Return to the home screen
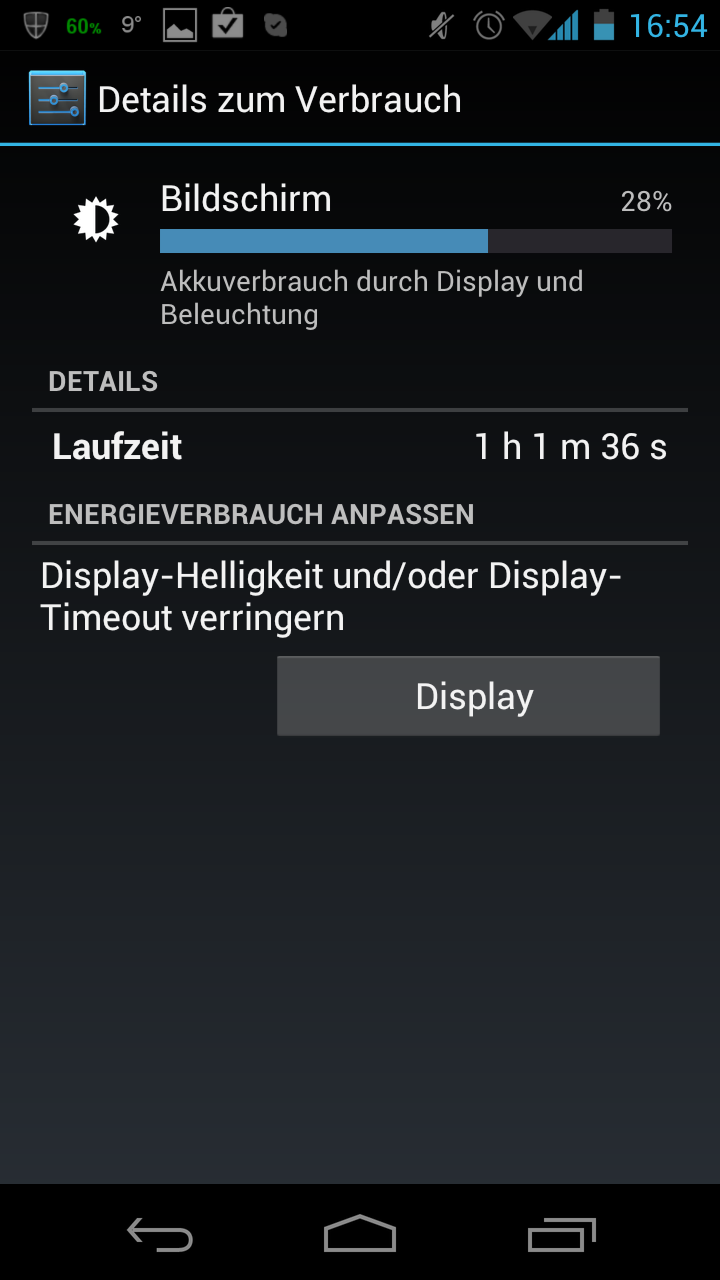The width and height of the screenshot is (720, 1280). tap(360, 1234)
